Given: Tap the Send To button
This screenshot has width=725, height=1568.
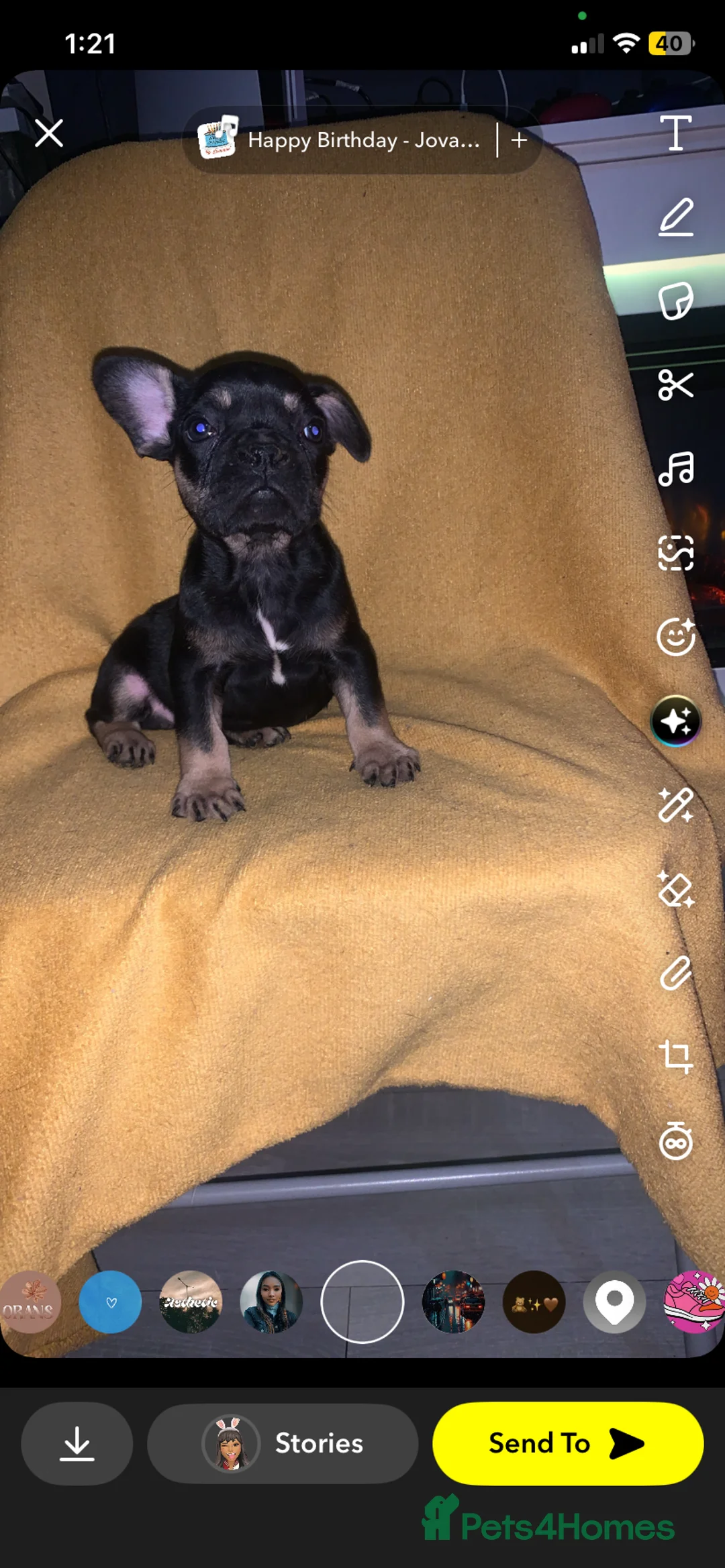Looking at the screenshot, I should [567, 1444].
